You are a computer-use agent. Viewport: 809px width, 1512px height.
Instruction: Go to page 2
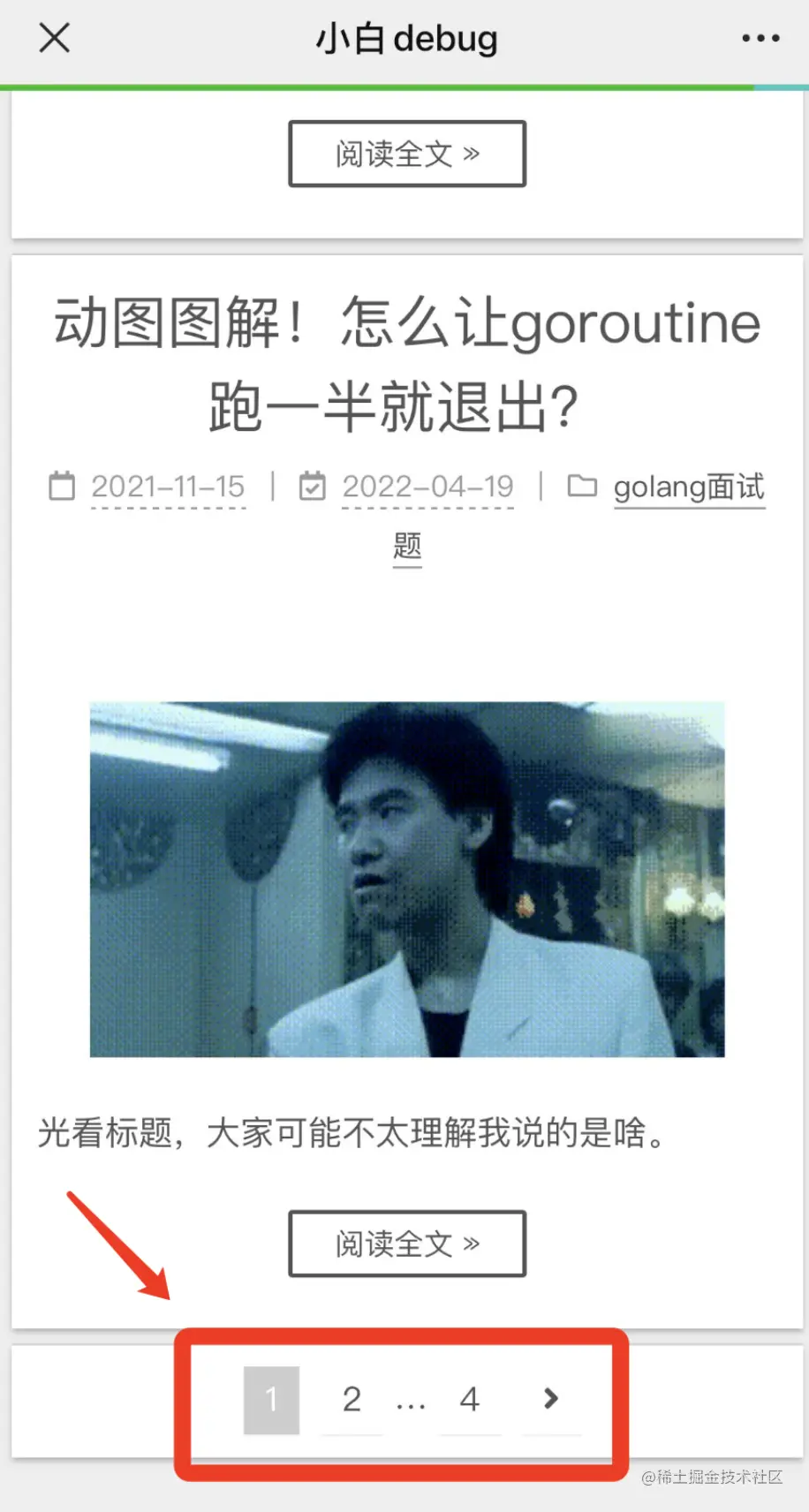point(352,1400)
